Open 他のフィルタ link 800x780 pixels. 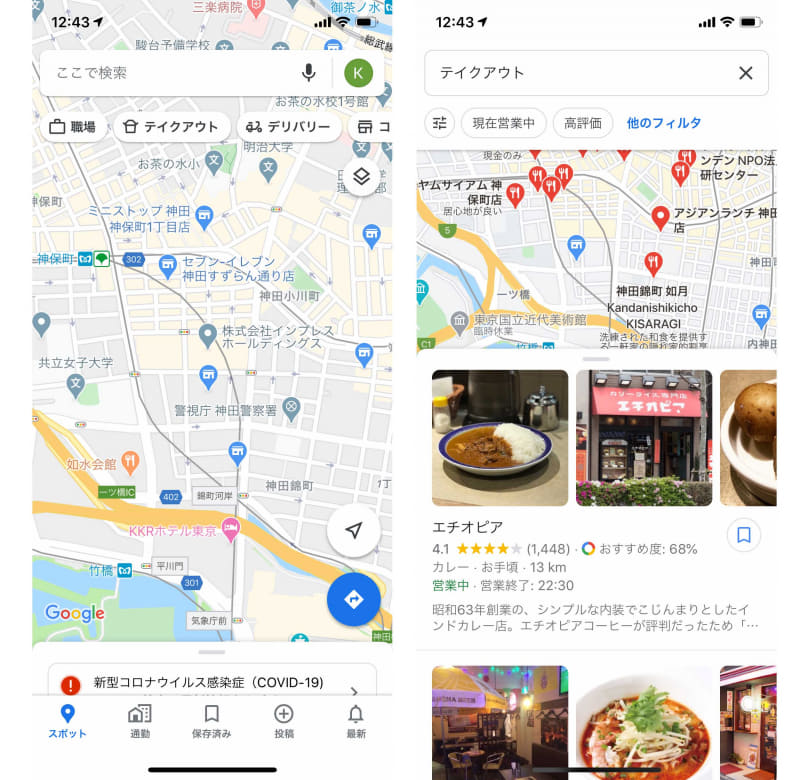[663, 123]
